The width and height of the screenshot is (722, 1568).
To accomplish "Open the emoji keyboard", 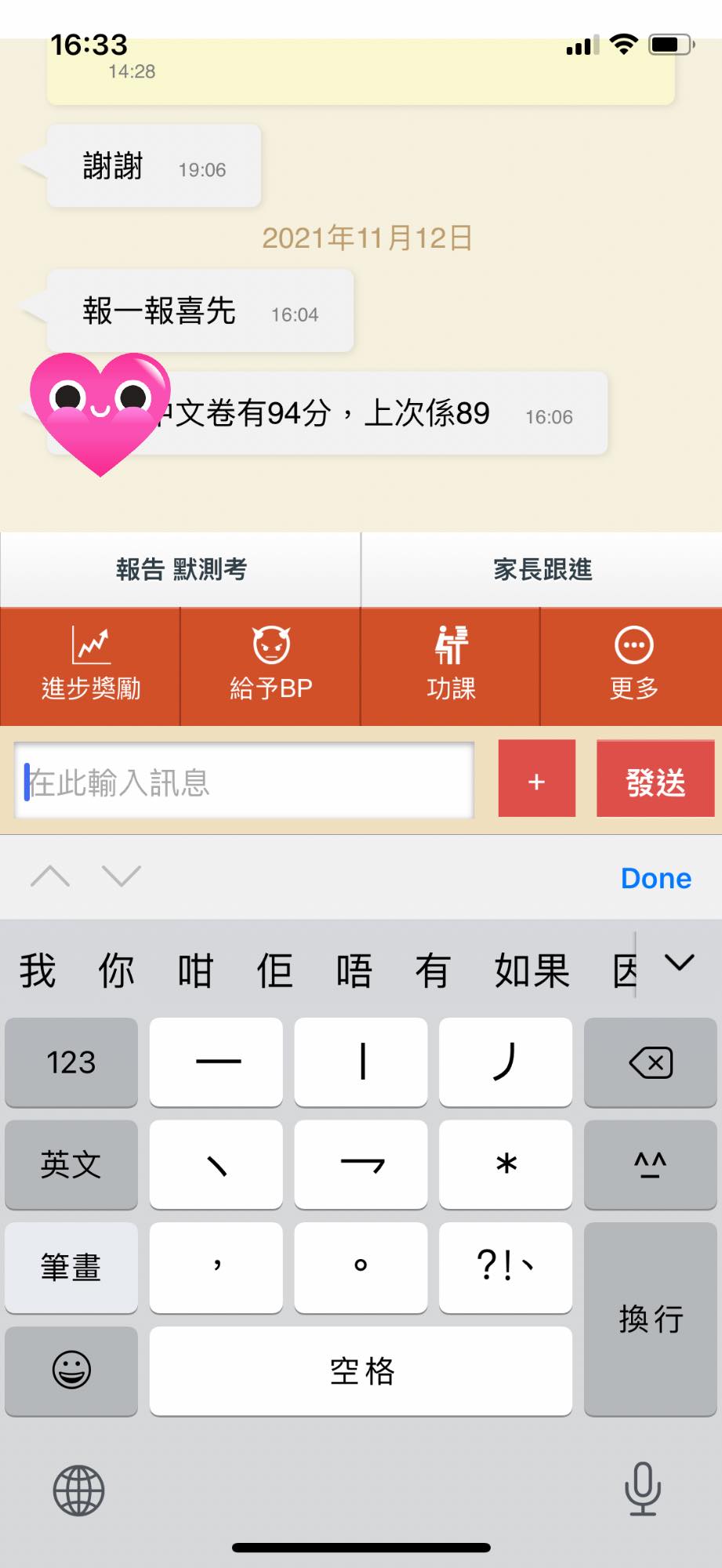I will 71,1370.
